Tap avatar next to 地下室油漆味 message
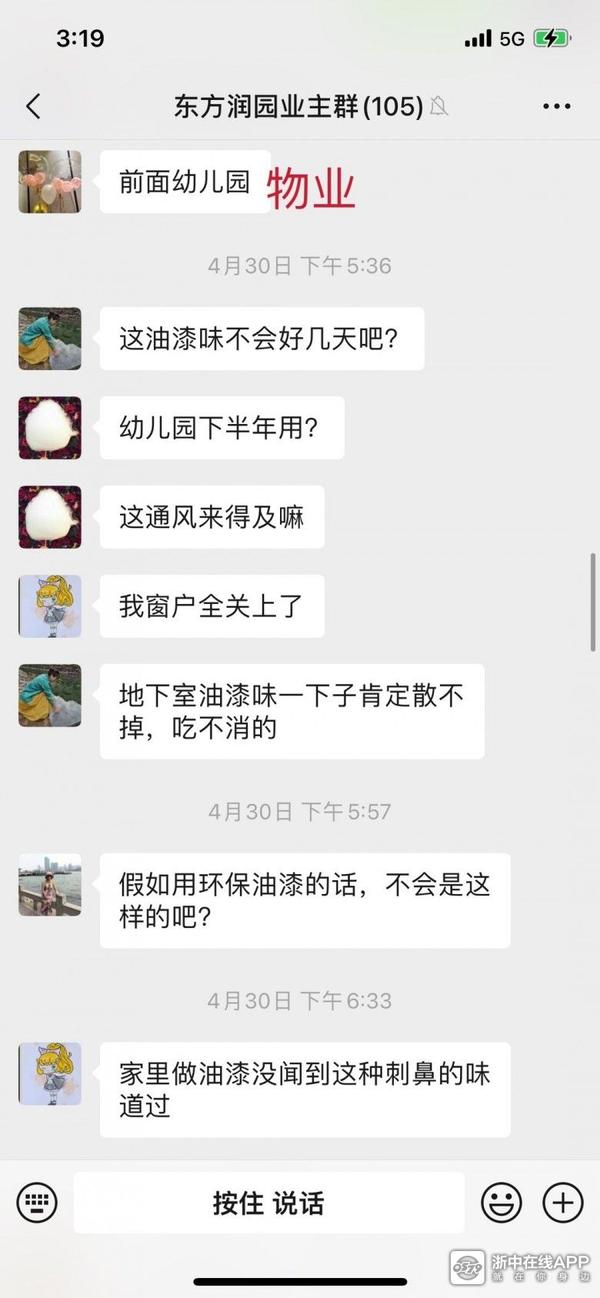 50,695
